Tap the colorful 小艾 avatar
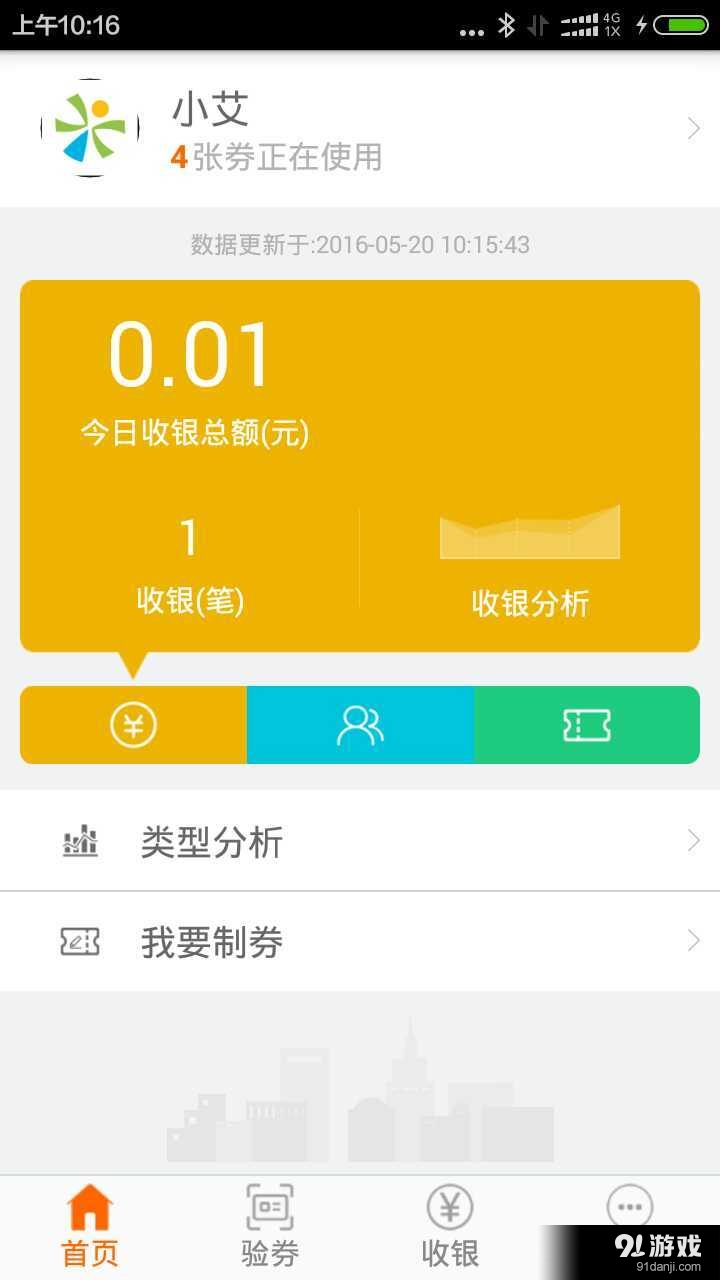Screen dimensions: 720x1280 point(88,127)
